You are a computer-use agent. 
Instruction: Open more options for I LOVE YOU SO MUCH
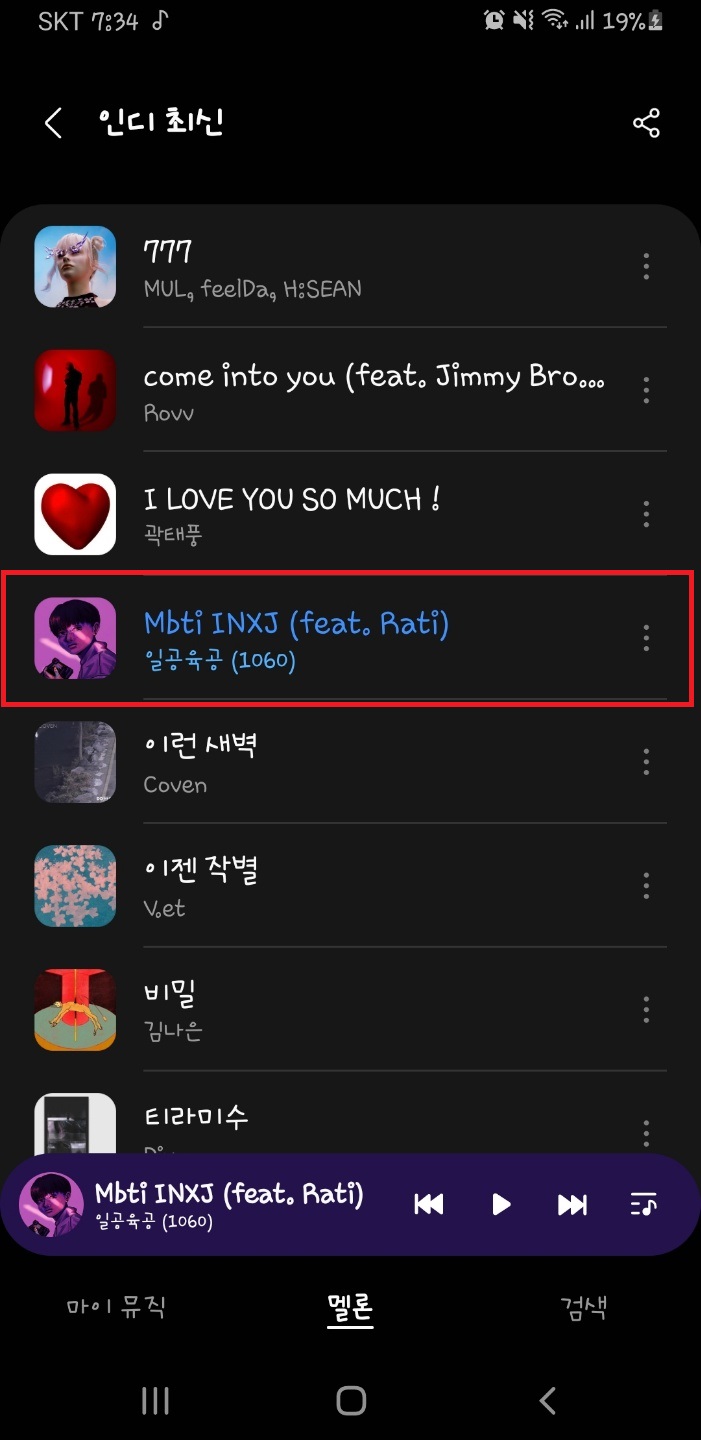(646, 514)
